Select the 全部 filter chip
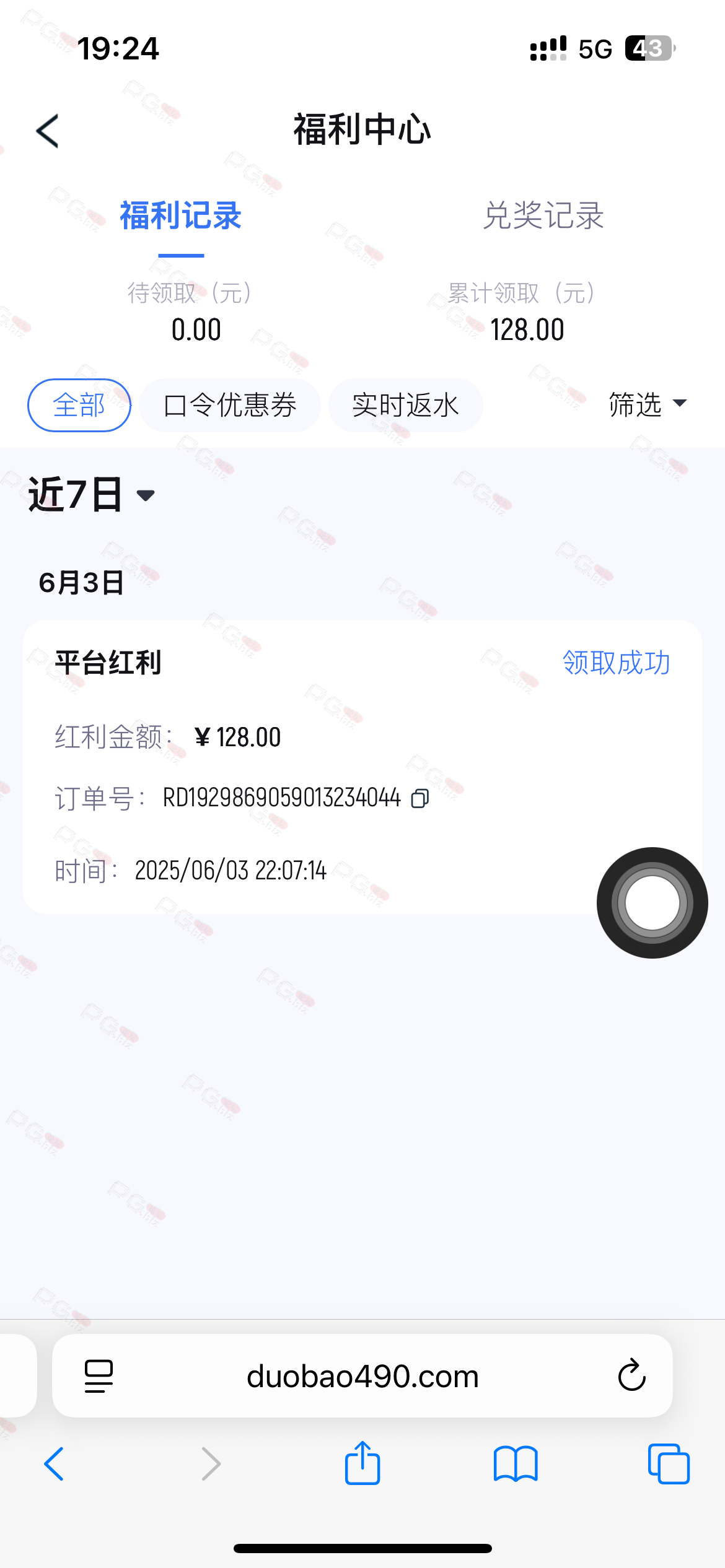Image resolution: width=725 pixels, height=1568 pixels. pyautogui.click(x=79, y=405)
